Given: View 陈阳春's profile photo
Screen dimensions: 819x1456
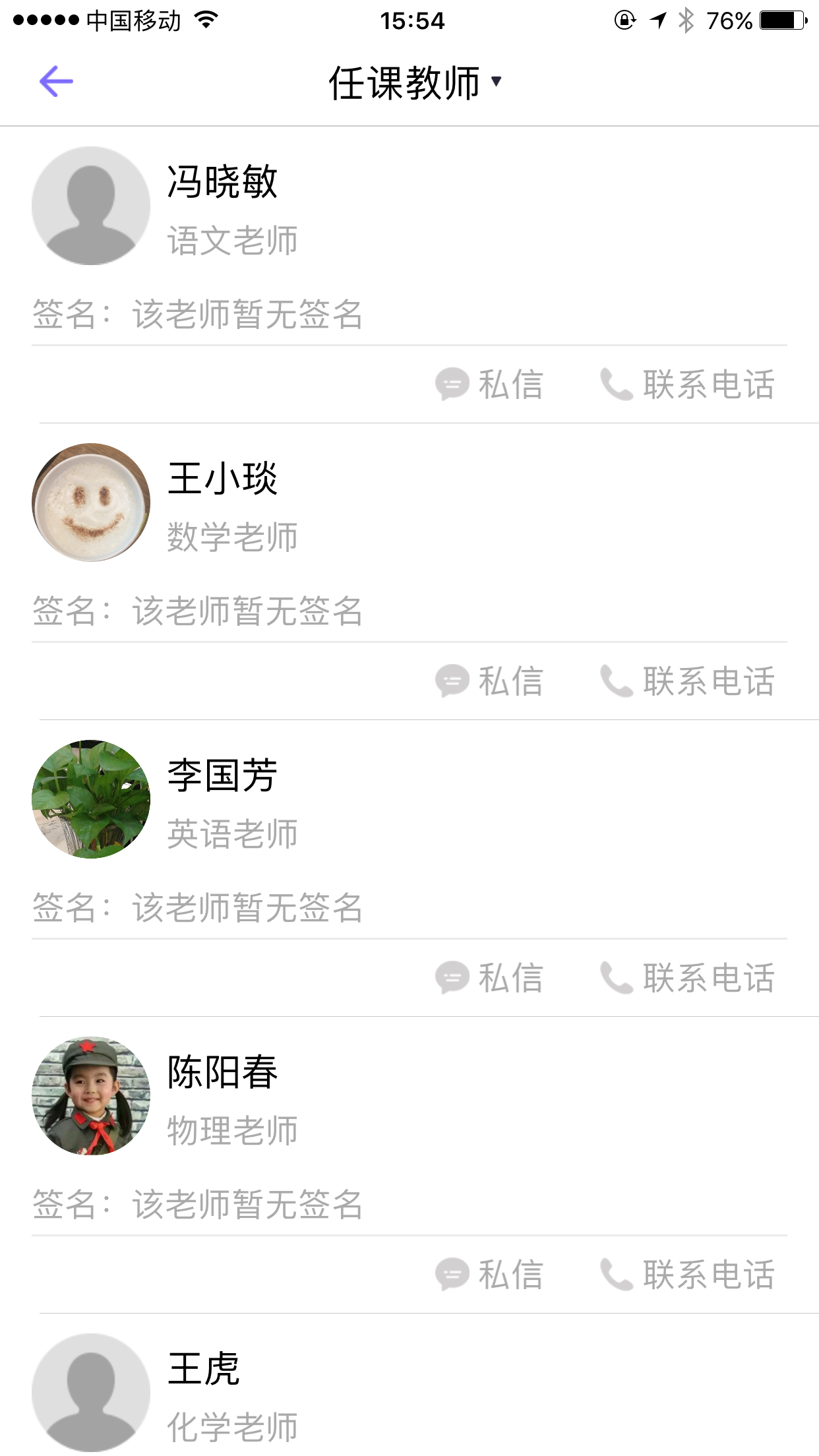Looking at the screenshot, I should 91,1096.
